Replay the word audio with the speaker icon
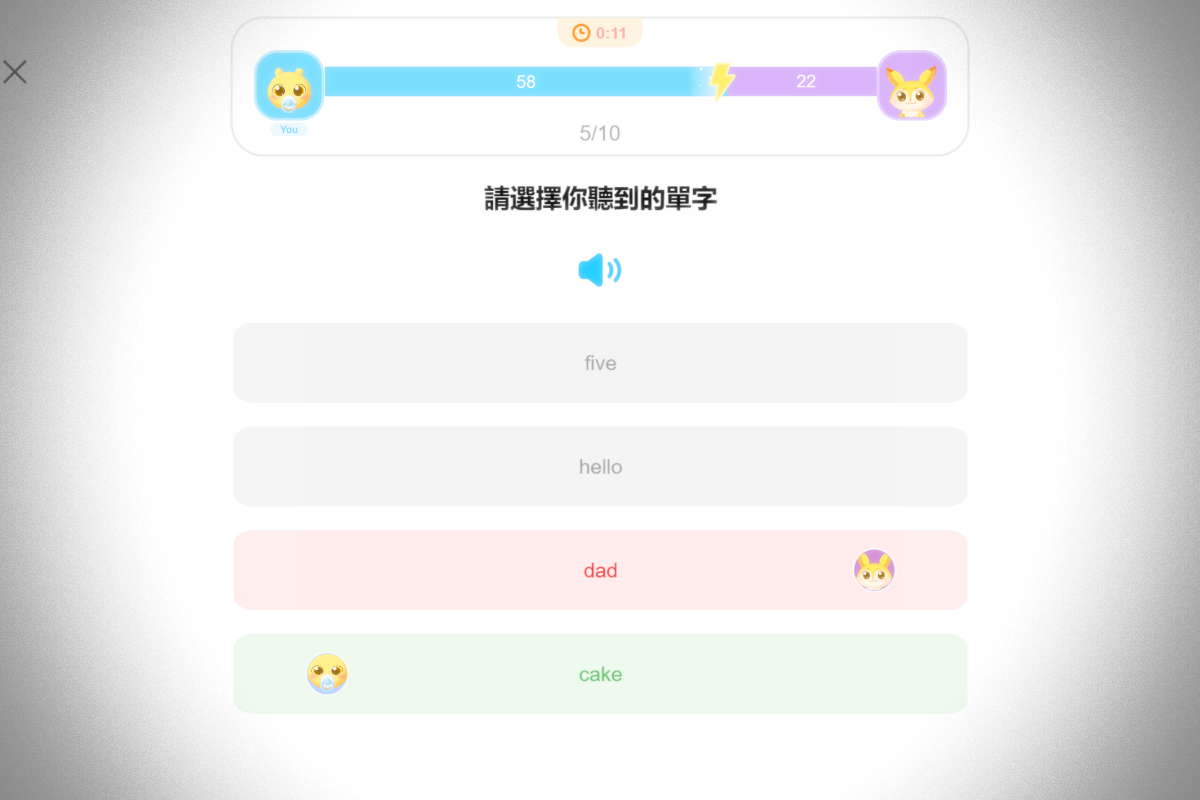This screenshot has width=1200, height=800. tap(599, 270)
